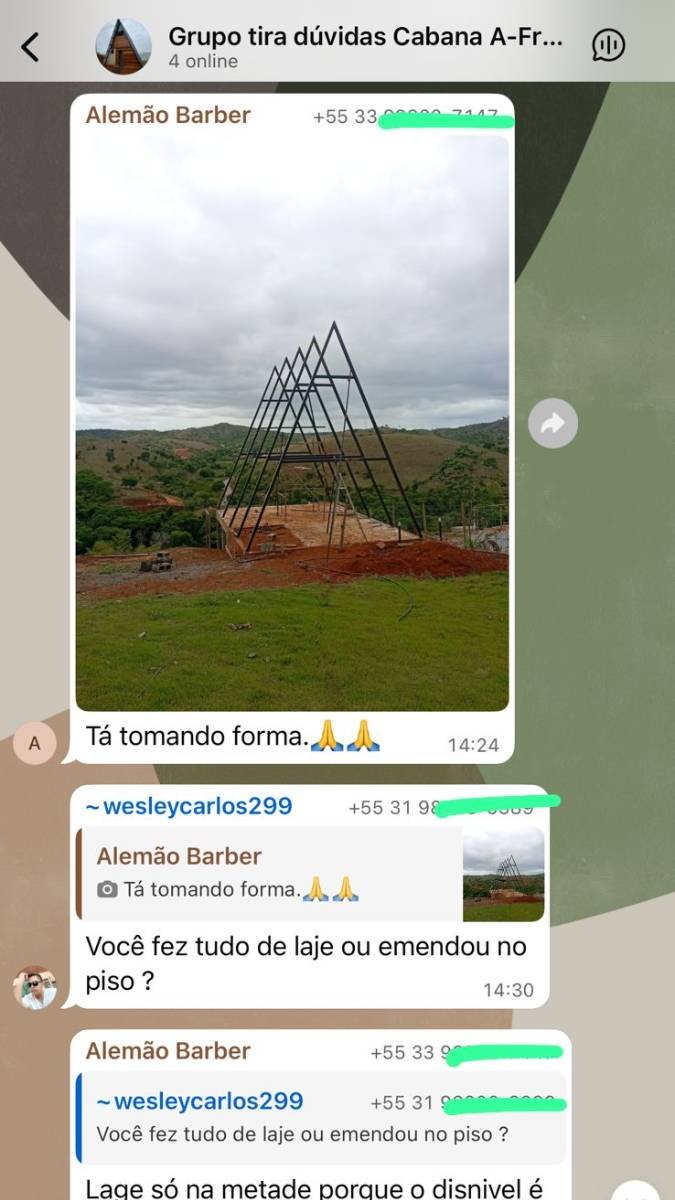Forward the cabin photo message
Image resolution: width=675 pixels, height=1200 pixels.
(553, 424)
